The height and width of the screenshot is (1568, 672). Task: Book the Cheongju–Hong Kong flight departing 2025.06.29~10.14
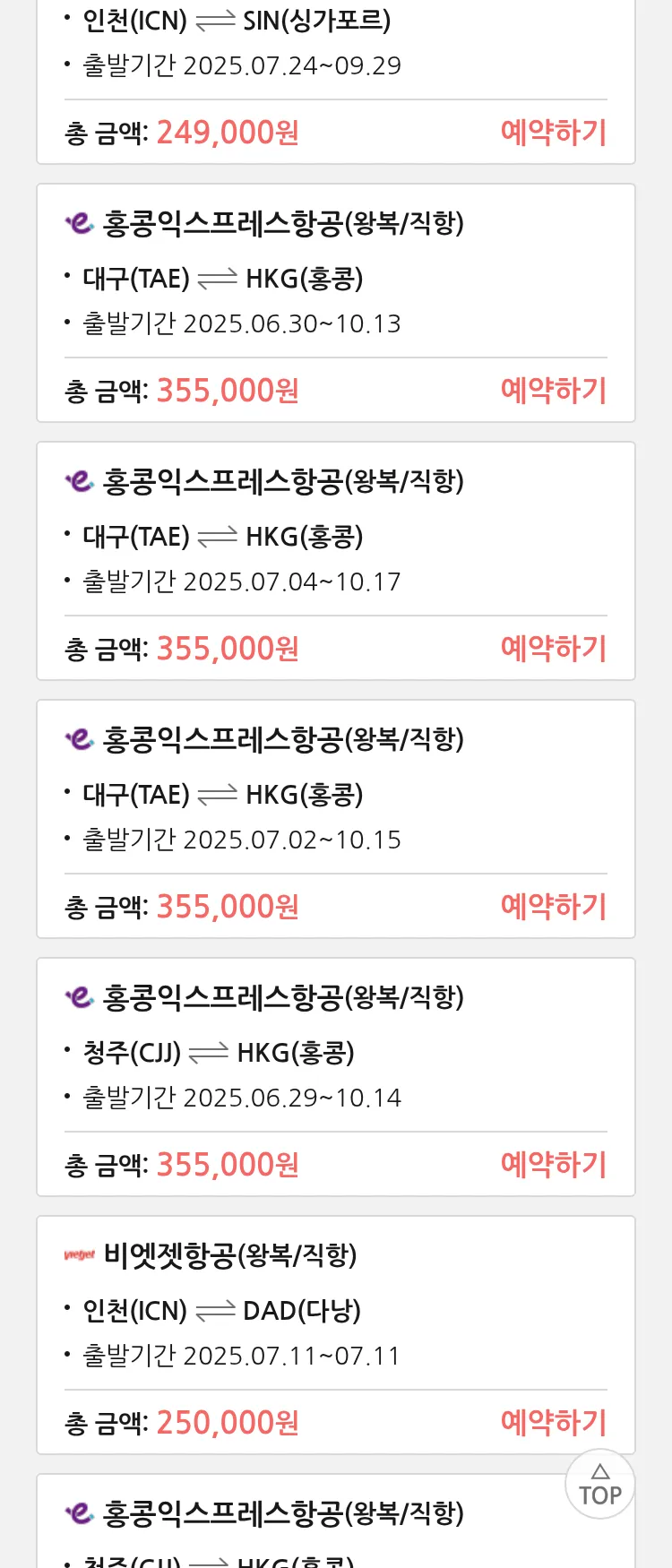coord(553,1165)
